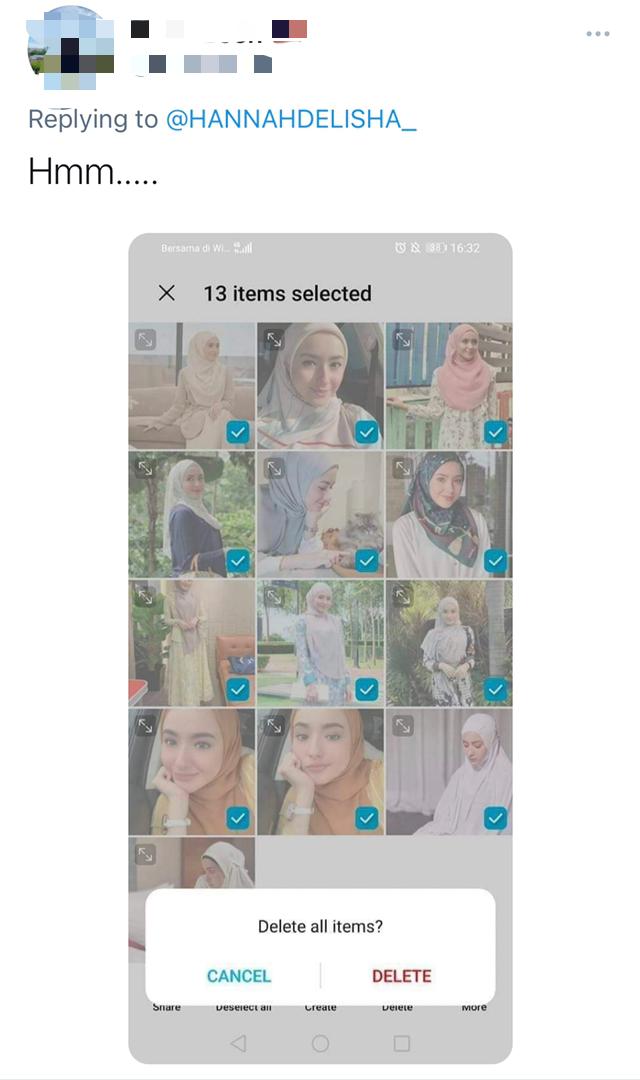Open the @HANNAHDELISHA_ profile mention
Screen dimensions: 640x1080
click(x=290, y=119)
